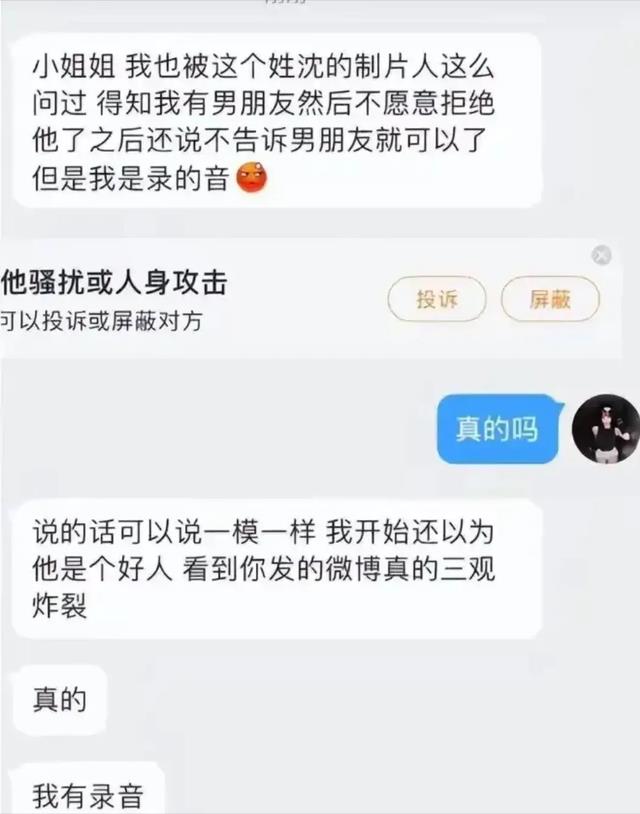Viewport: 640px width, 814px height.
Task: Tap the 投诉 button to report the sender
Action: (x=437, y=299)
